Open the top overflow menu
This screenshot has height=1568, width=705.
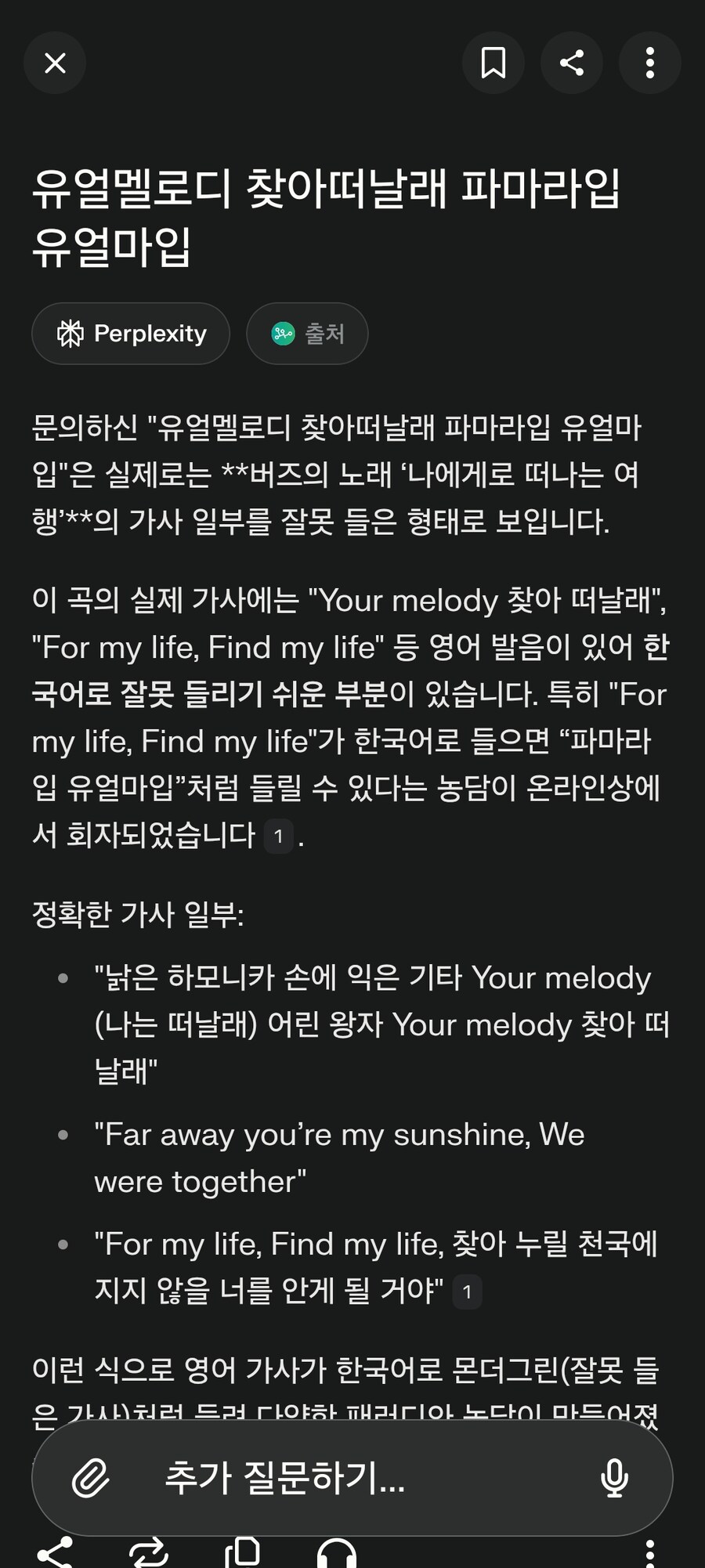tap(649, 63)
